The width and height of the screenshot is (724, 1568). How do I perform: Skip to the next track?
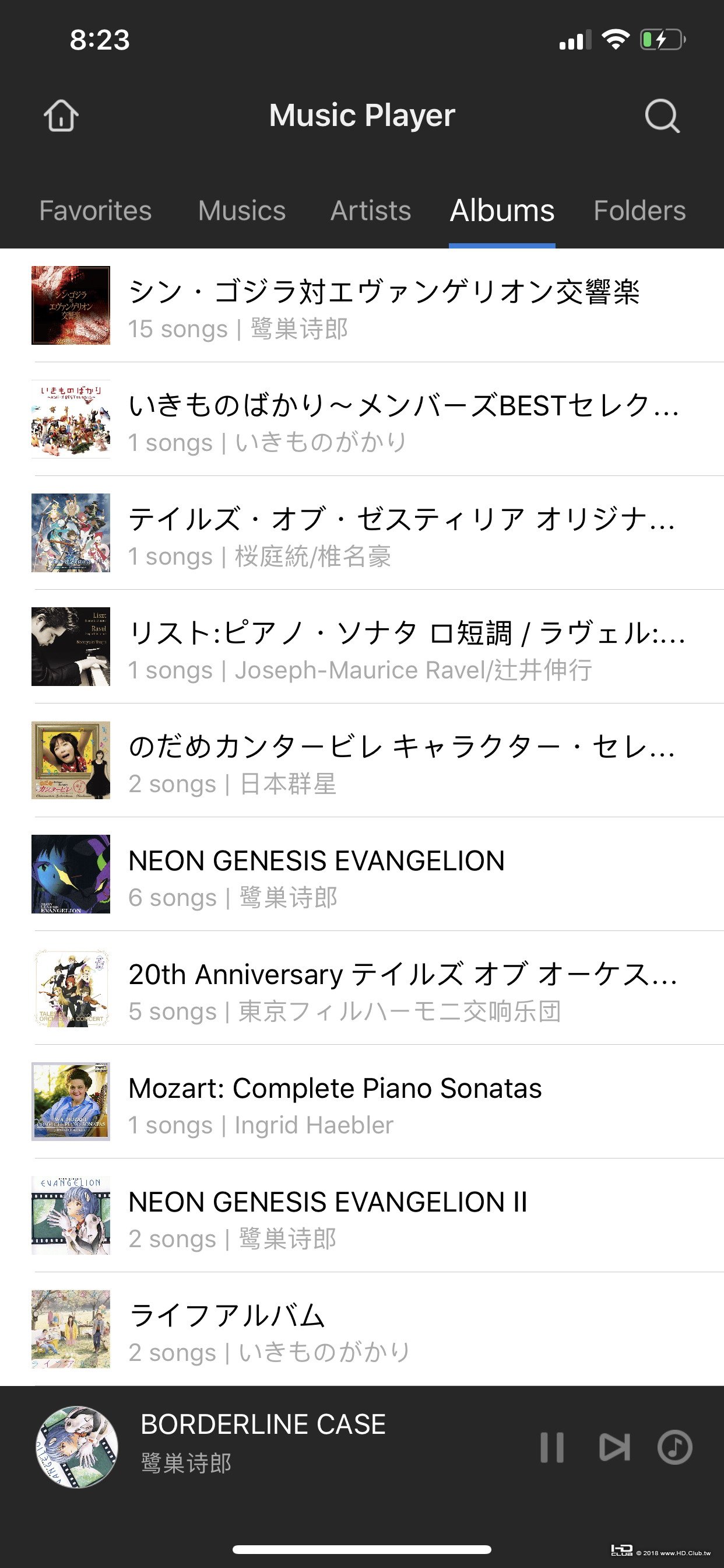pos(614,1447)
